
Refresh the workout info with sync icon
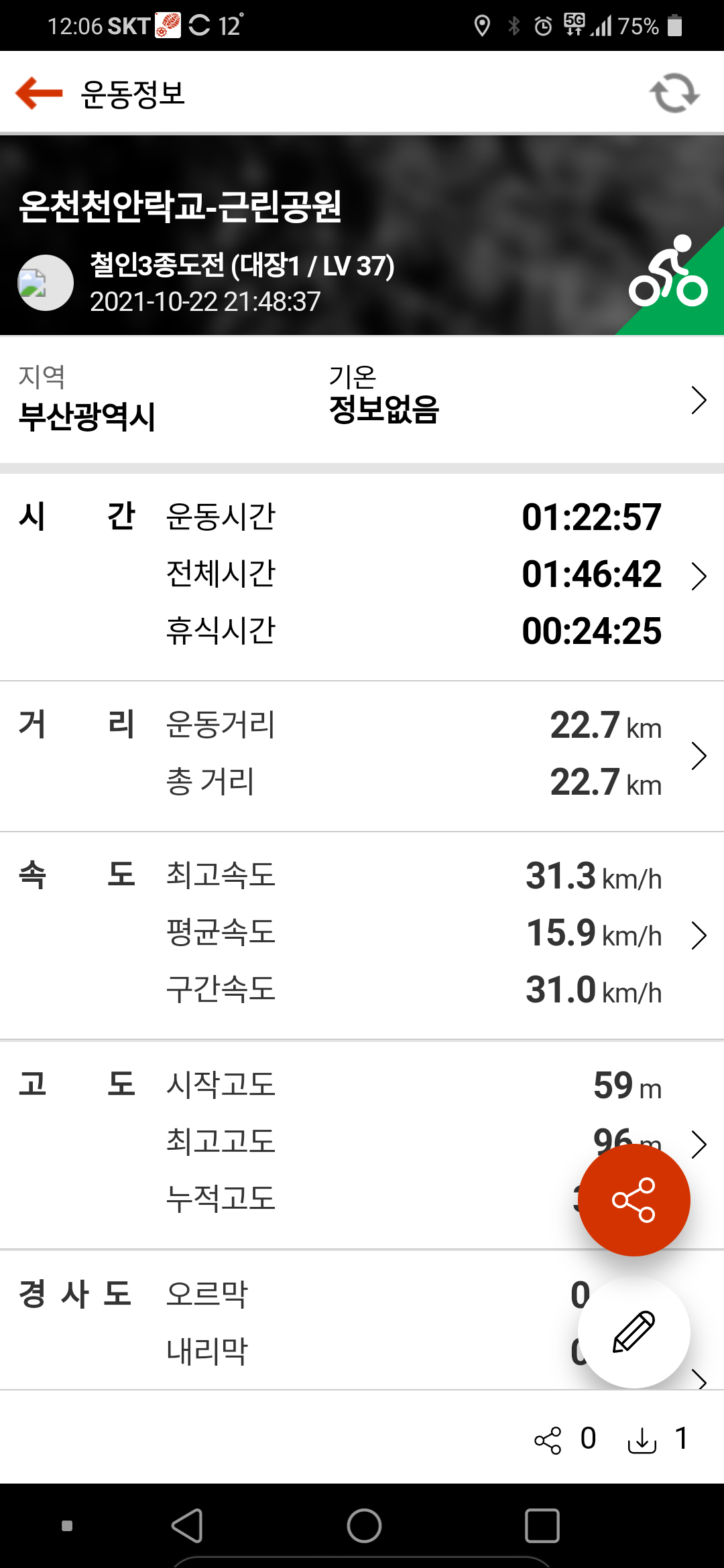(674, 92)
